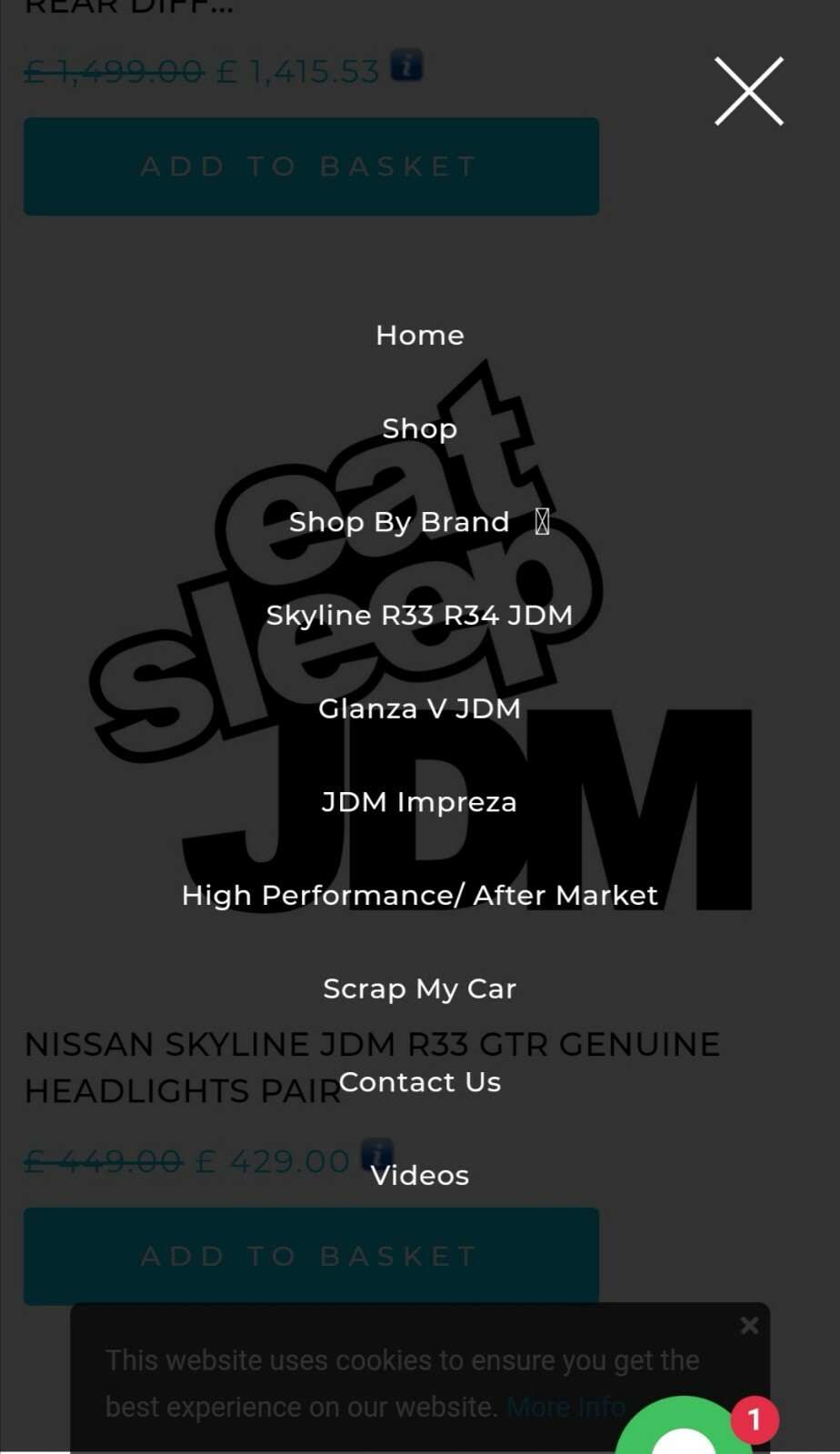Select the JDM Impreza menu item
The image size is (840, 1454).
(x=419, y=802)
